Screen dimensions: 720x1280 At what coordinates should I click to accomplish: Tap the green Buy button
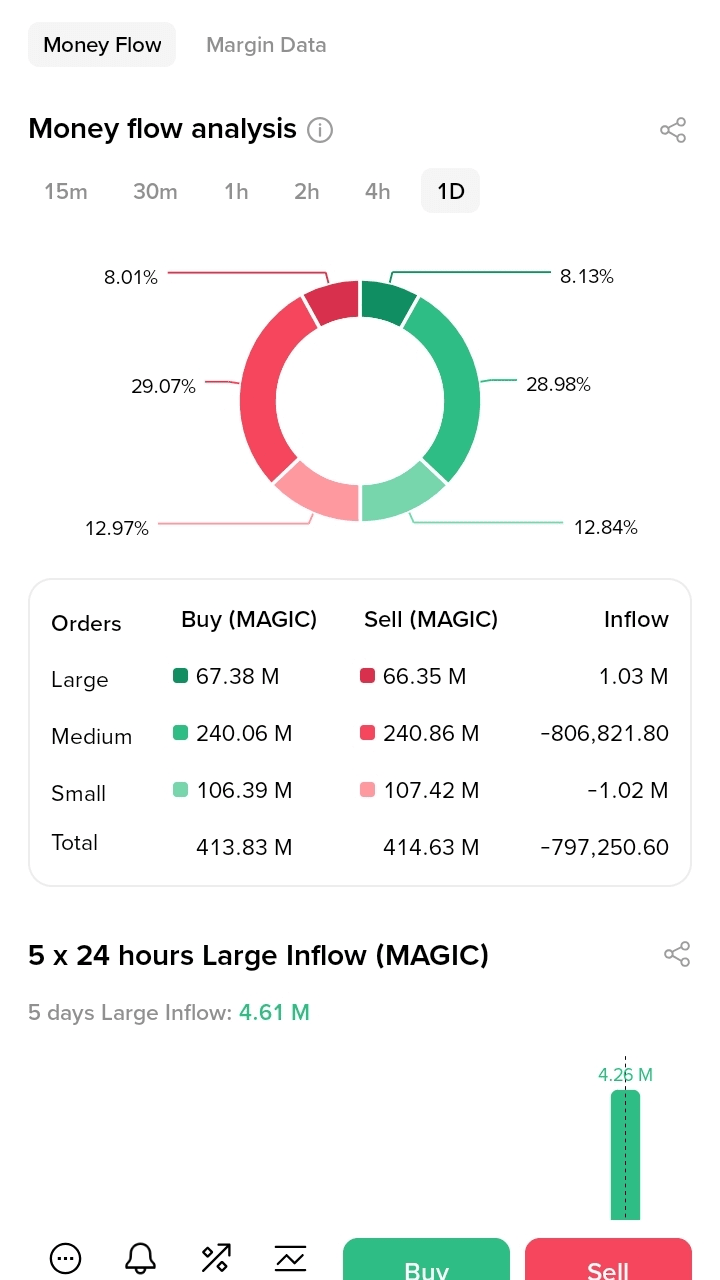point(426,1262)
